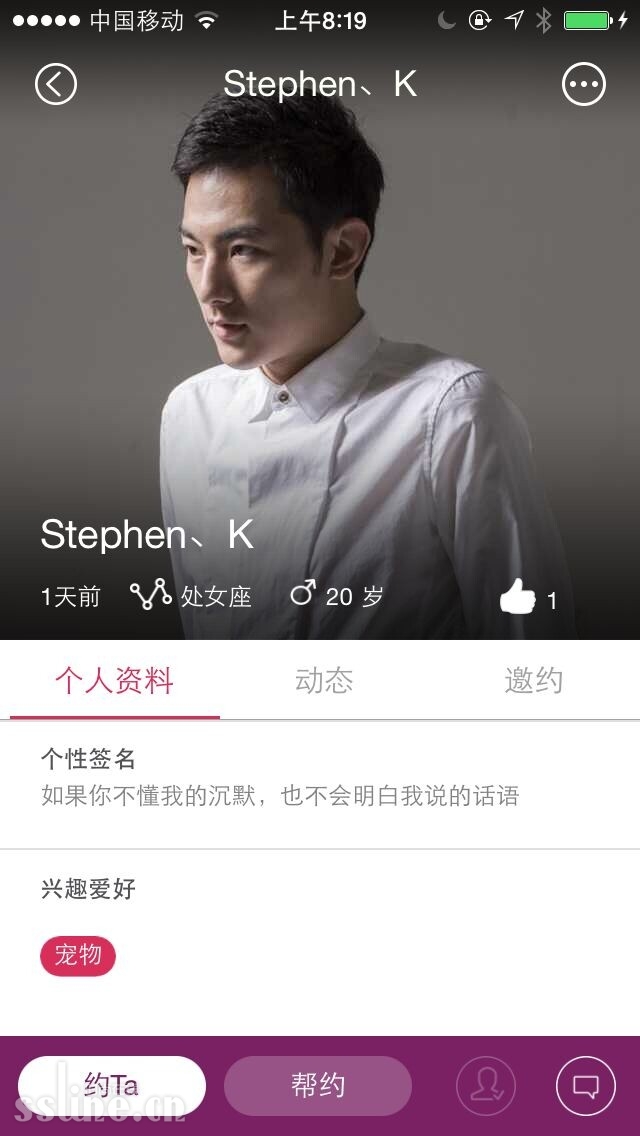
Task: Switch to the 动态 tab
Action: (x=324, y=681)
